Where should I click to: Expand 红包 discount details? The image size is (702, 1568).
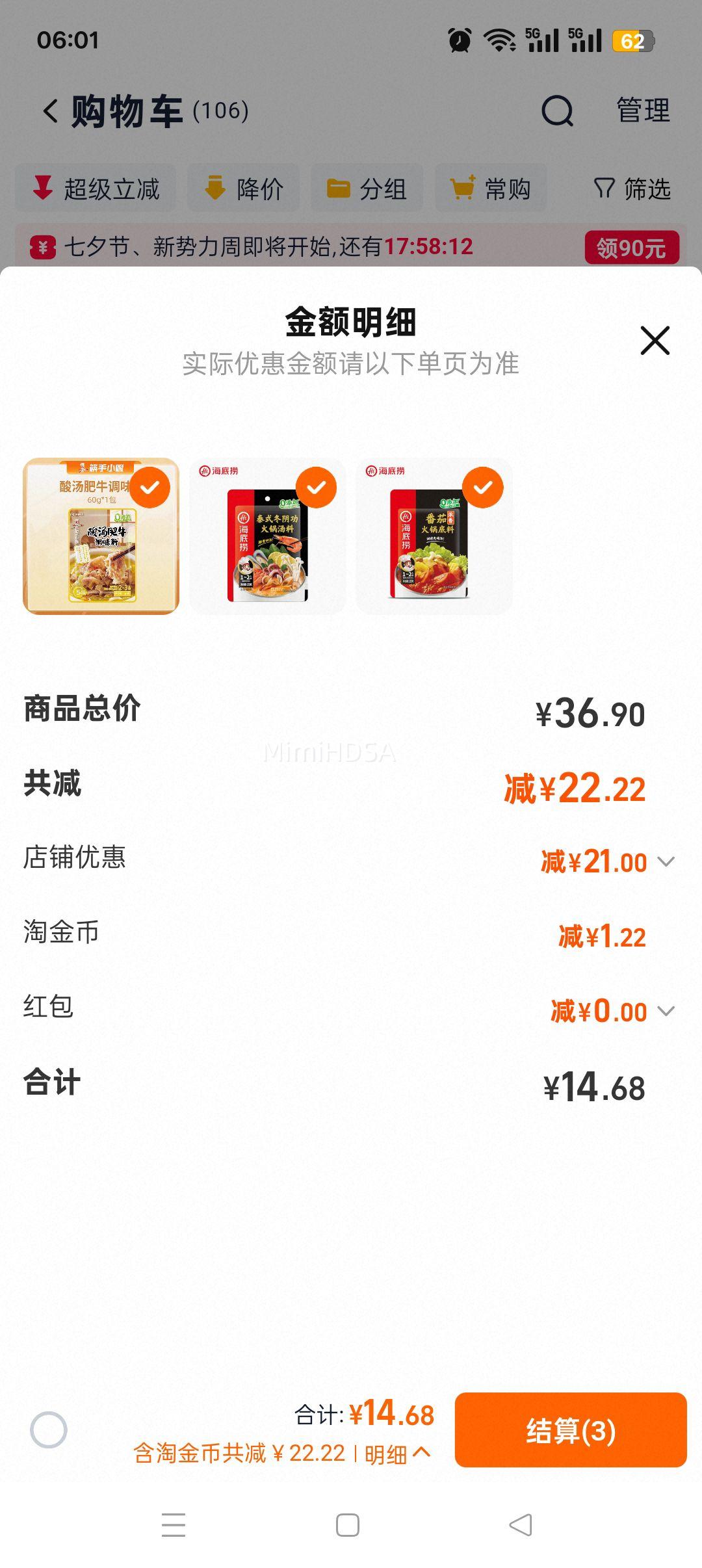pyautogui.click(x=666, y=1012)
